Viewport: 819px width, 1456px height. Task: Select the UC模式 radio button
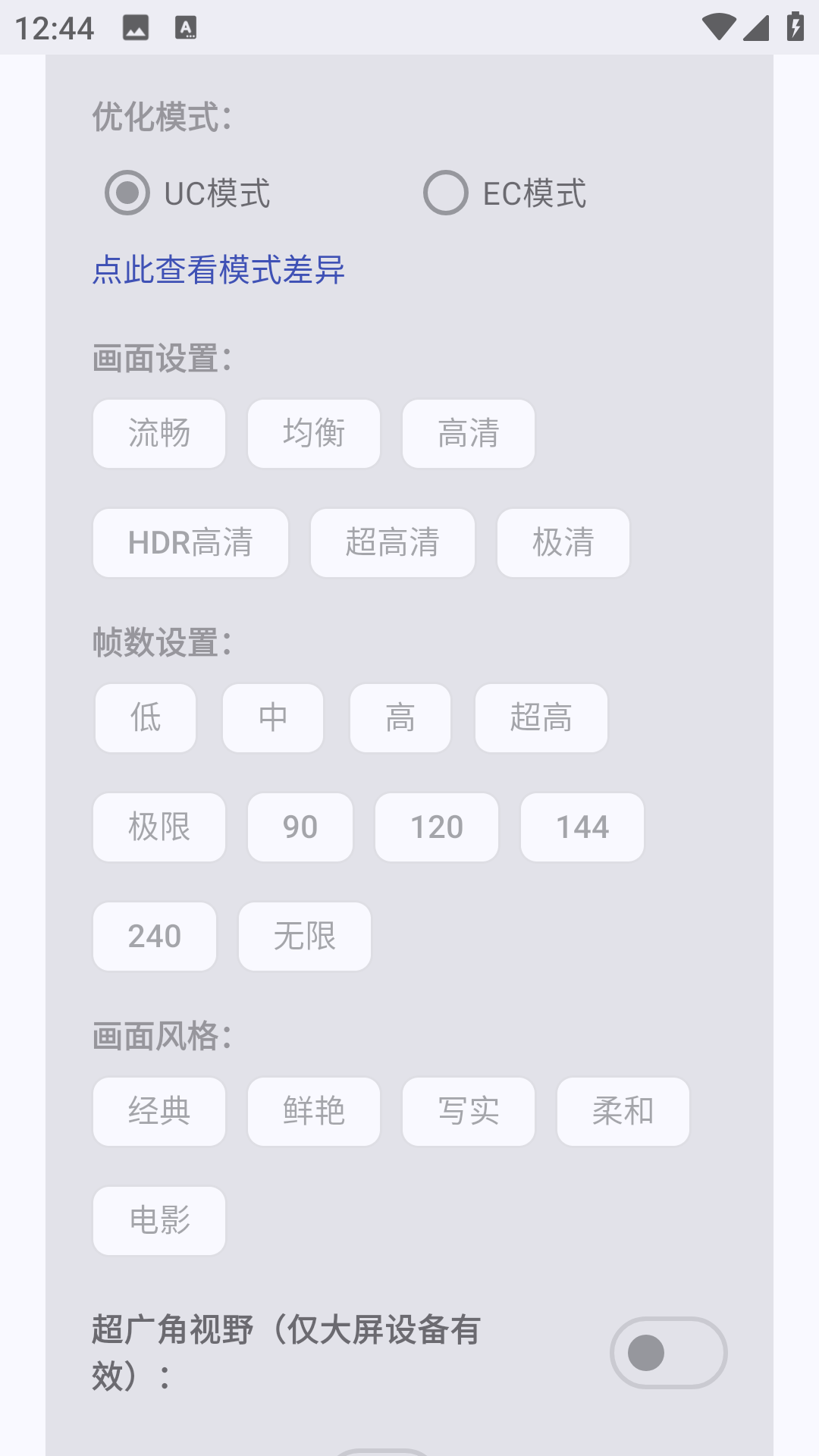point(127,194)
